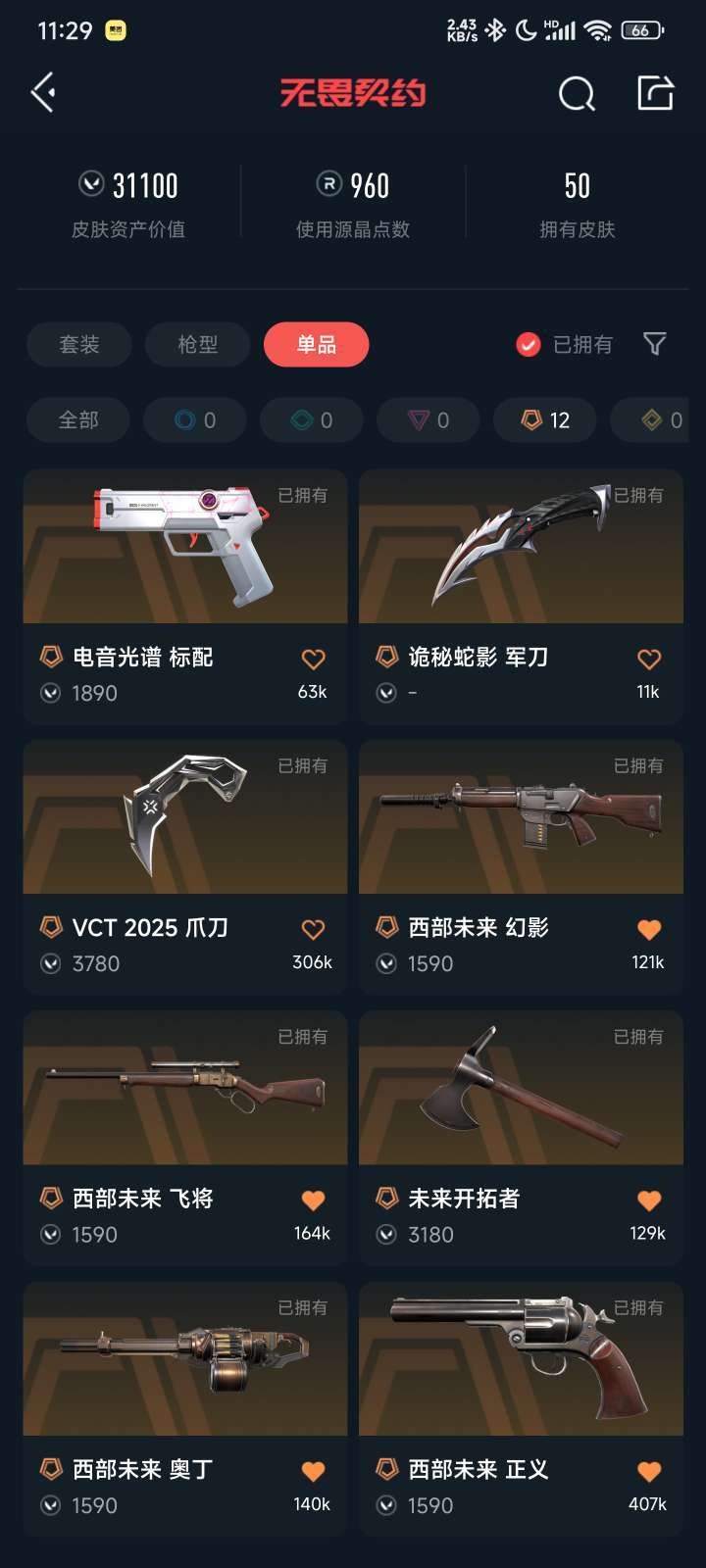Open the 西部未来 正义 skin card

pyautogui.click(x=521, y=1408)
